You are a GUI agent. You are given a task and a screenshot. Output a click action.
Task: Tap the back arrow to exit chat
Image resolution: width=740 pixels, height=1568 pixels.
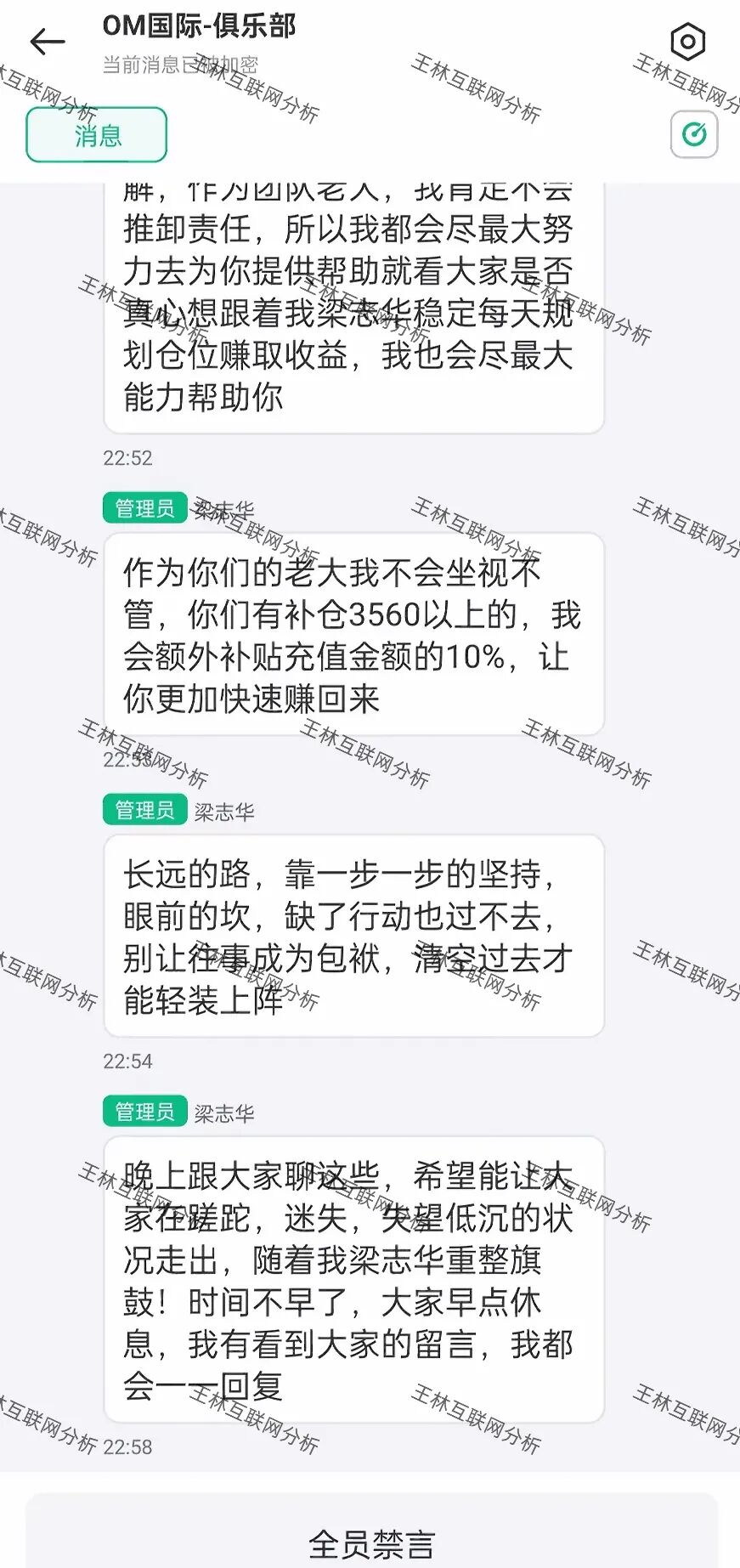coord(47,41)
